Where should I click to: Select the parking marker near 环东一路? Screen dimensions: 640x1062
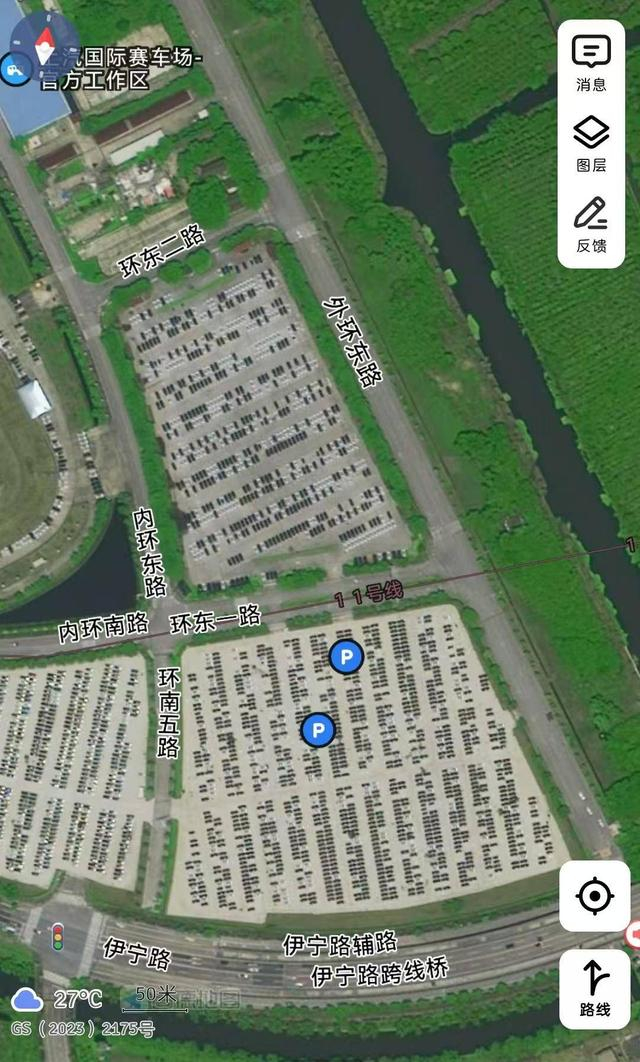(x=346, y=657)
